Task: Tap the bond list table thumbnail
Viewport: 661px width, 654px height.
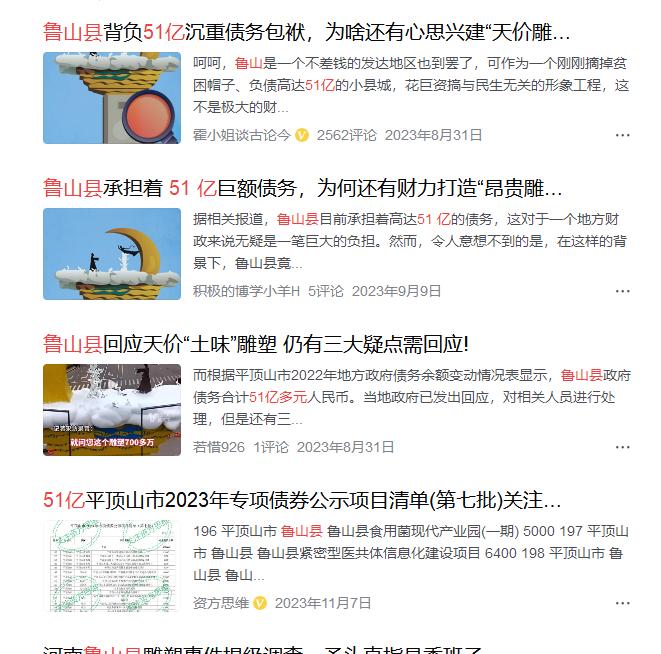Action: pos(112,566)
